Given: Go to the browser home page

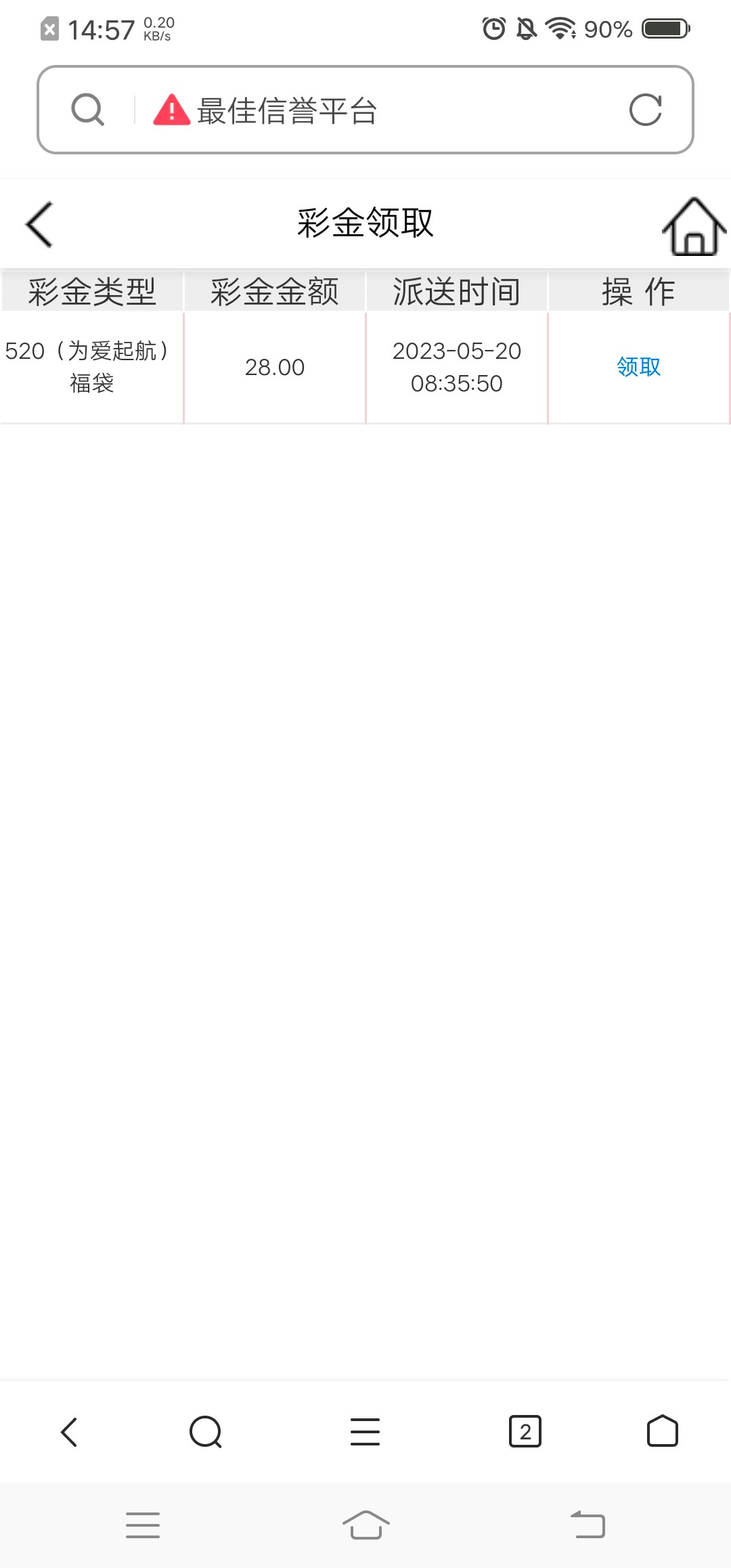Looking at the screenshot, I should (662, 1432).
